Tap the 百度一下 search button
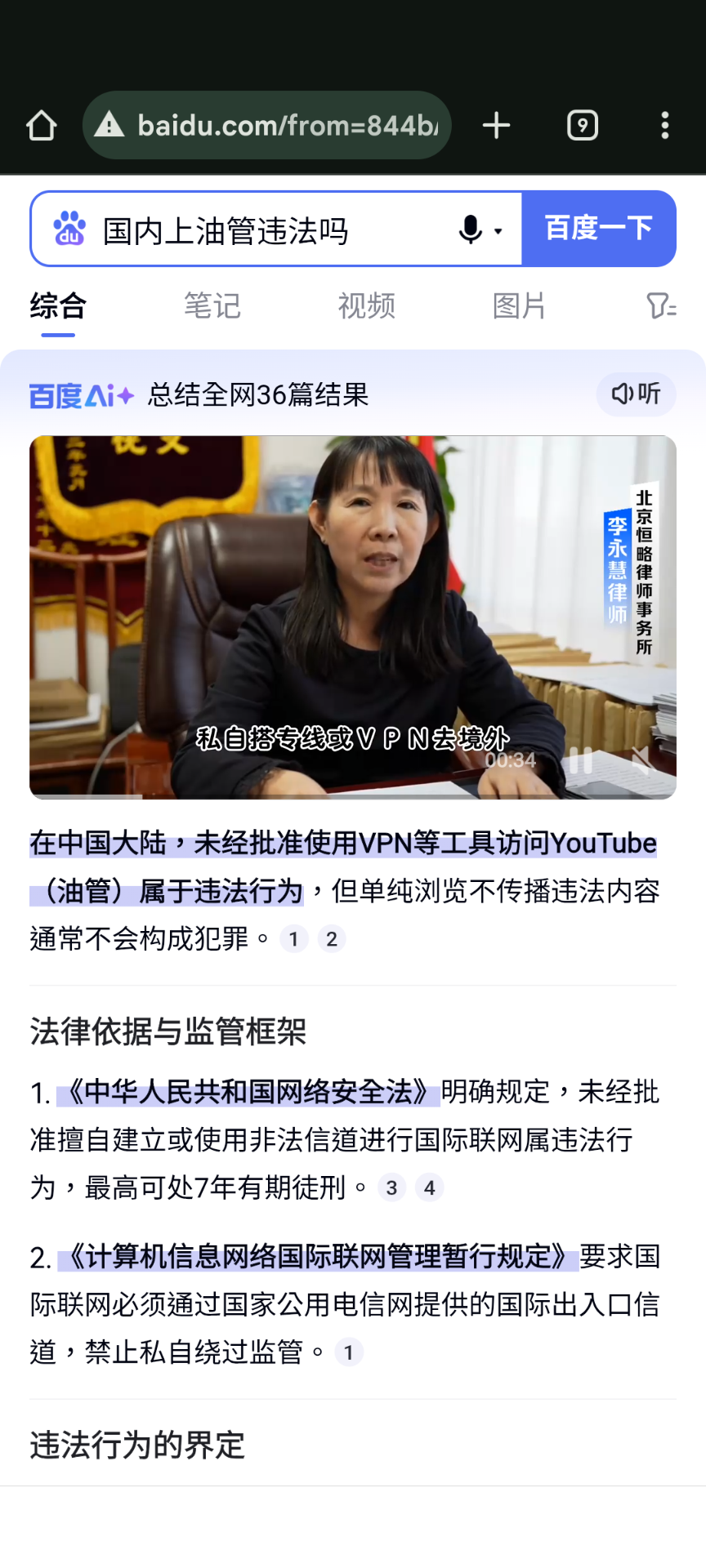The width and height of the screenshot is (706, 1568). click(599, 229)
